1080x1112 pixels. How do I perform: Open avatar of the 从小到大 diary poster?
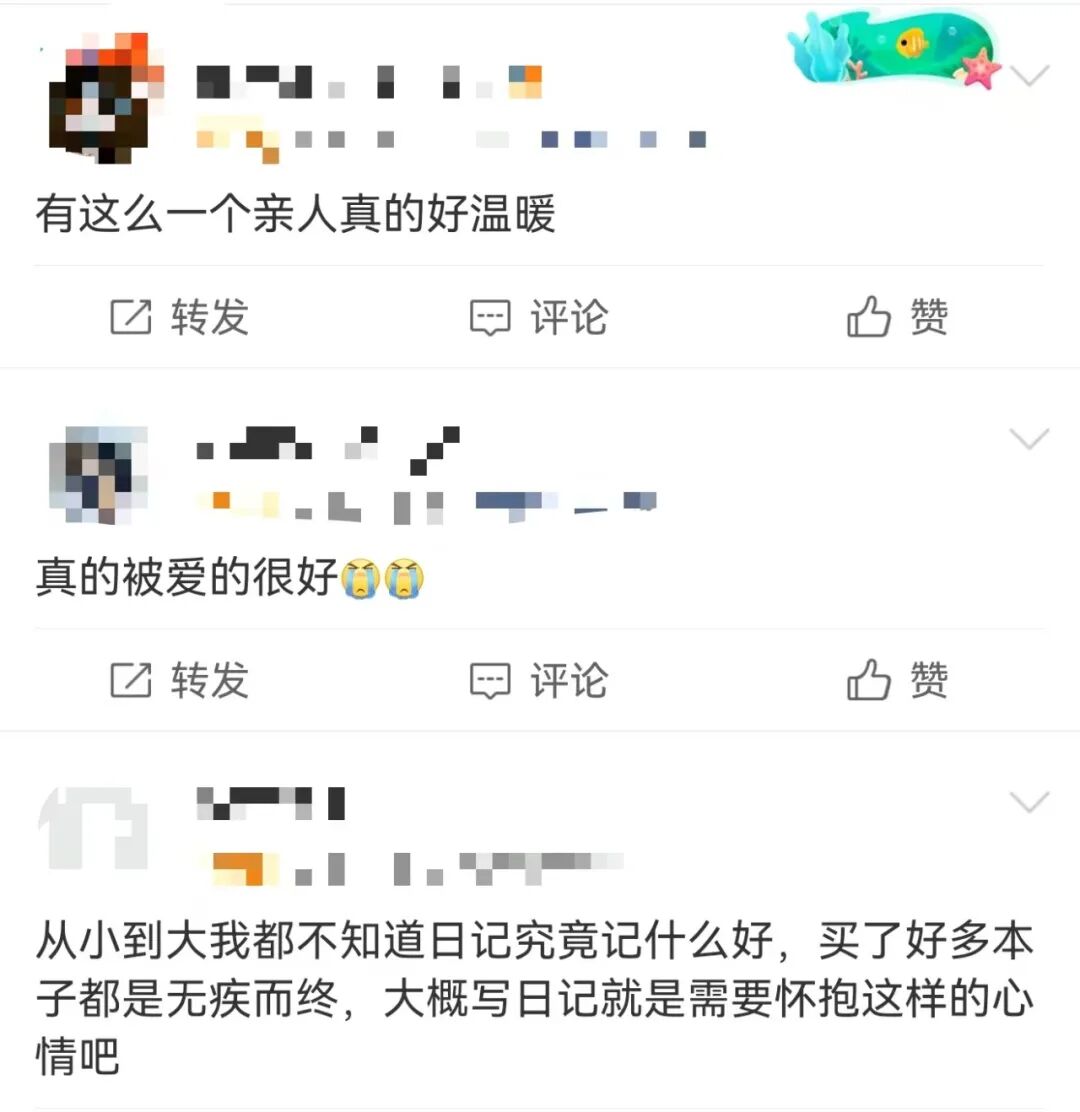[x=100, y=833]
